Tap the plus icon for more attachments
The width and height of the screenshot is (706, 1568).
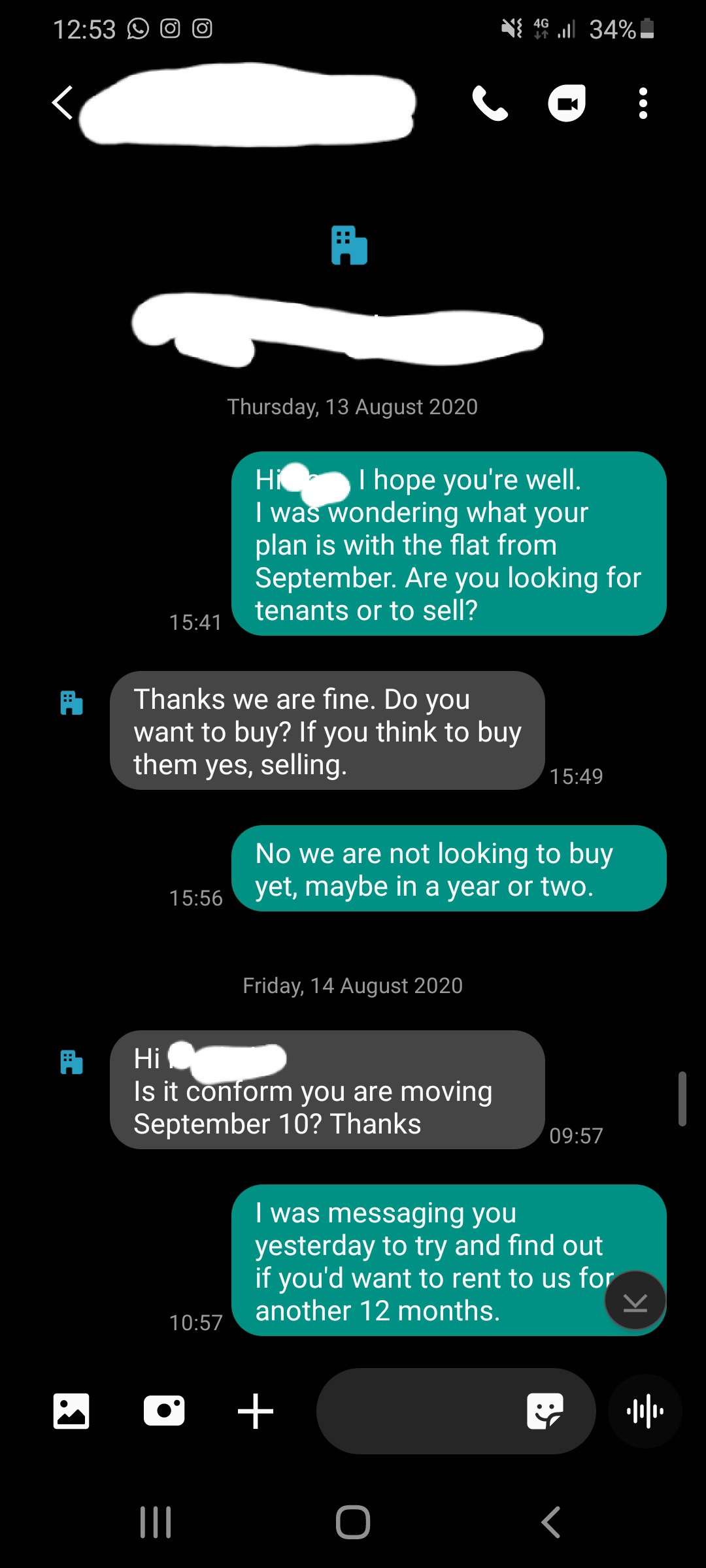(x=256, y=1411)
